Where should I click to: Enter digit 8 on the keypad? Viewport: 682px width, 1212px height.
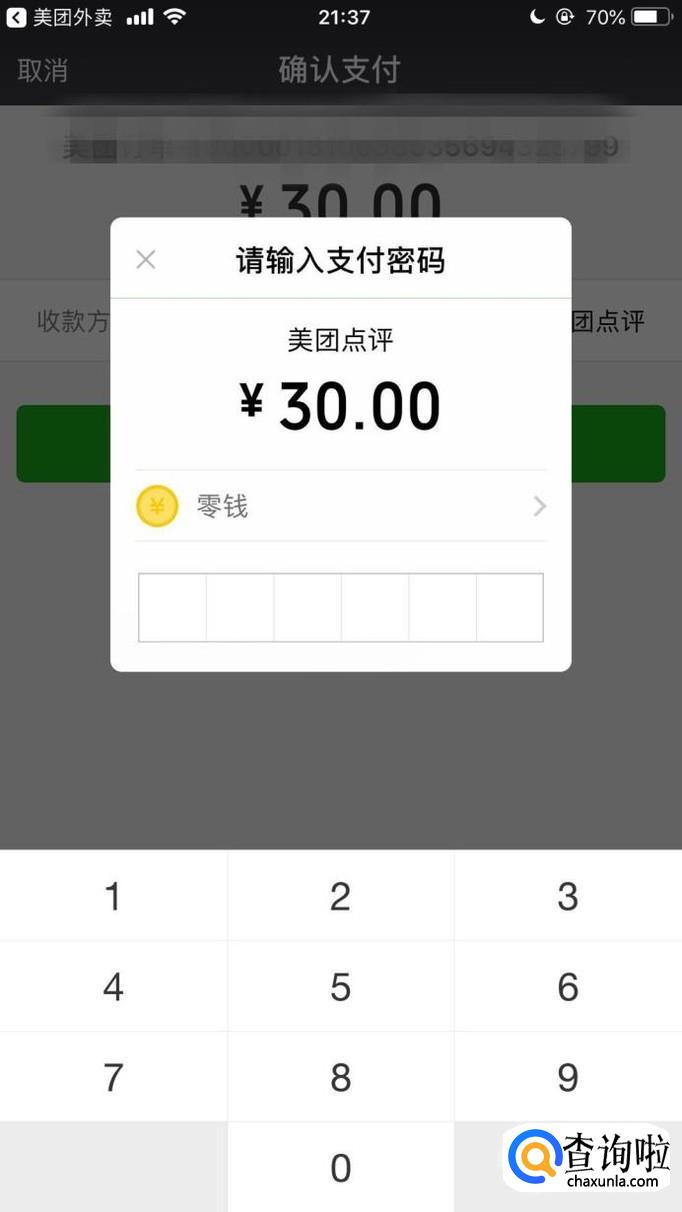(340, 1077)
